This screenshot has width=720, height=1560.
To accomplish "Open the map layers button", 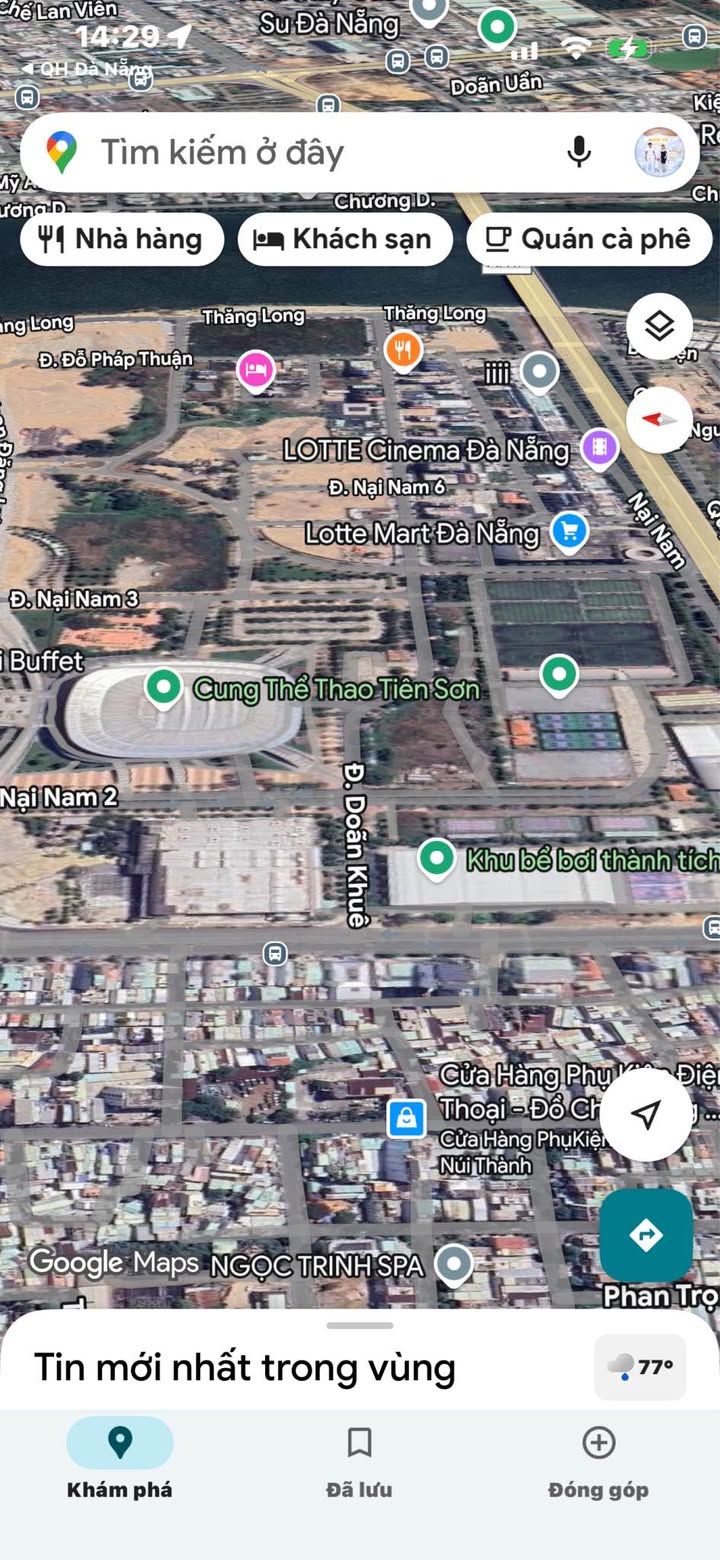I will click(659, 326).
